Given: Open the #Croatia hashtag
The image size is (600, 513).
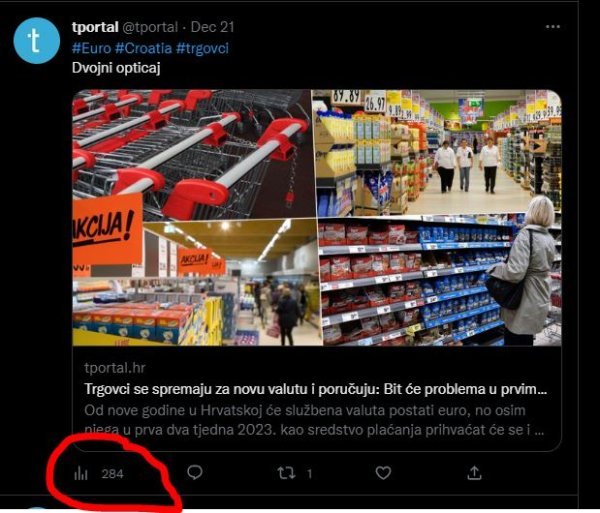Looking at the screenshot, I should coord(142,47).
